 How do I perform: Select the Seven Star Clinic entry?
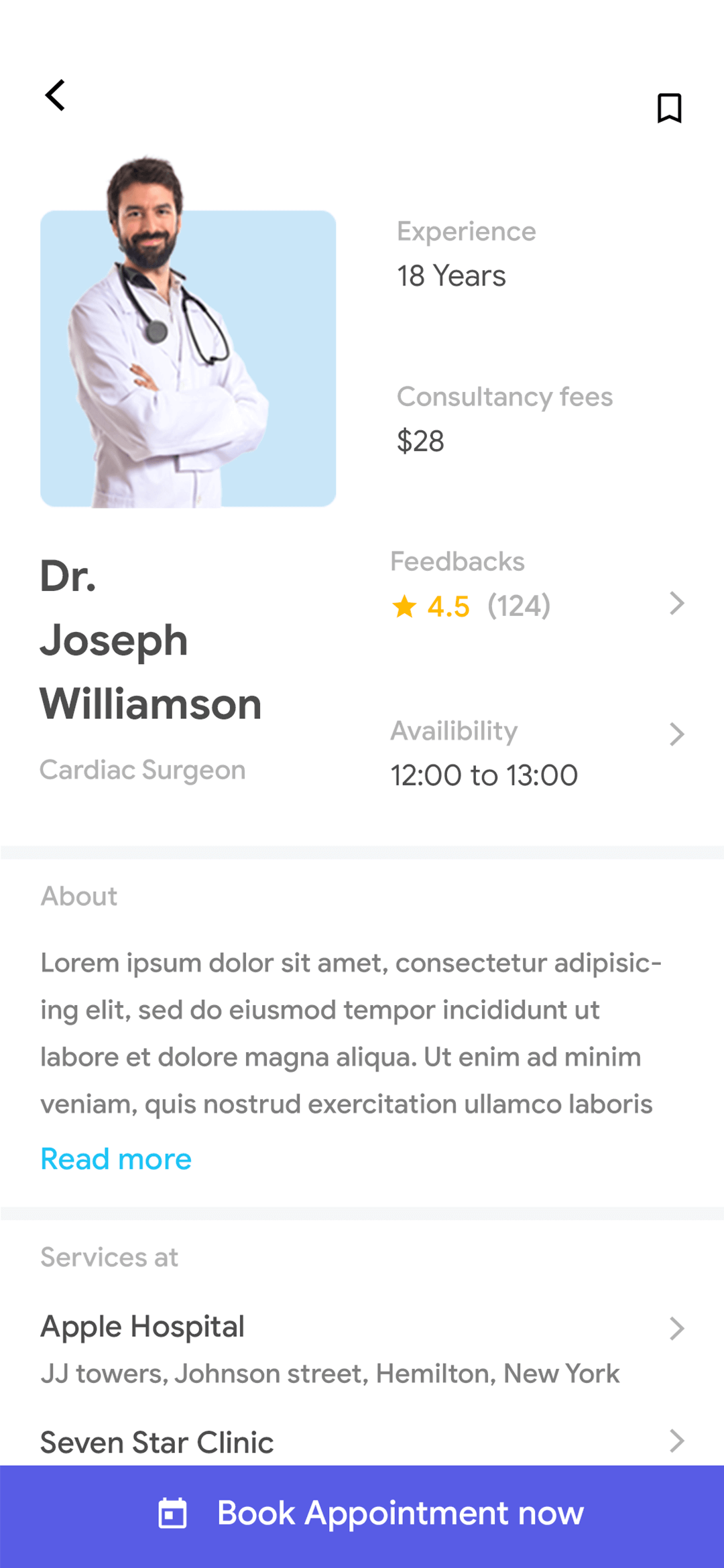coord(156,1442)
